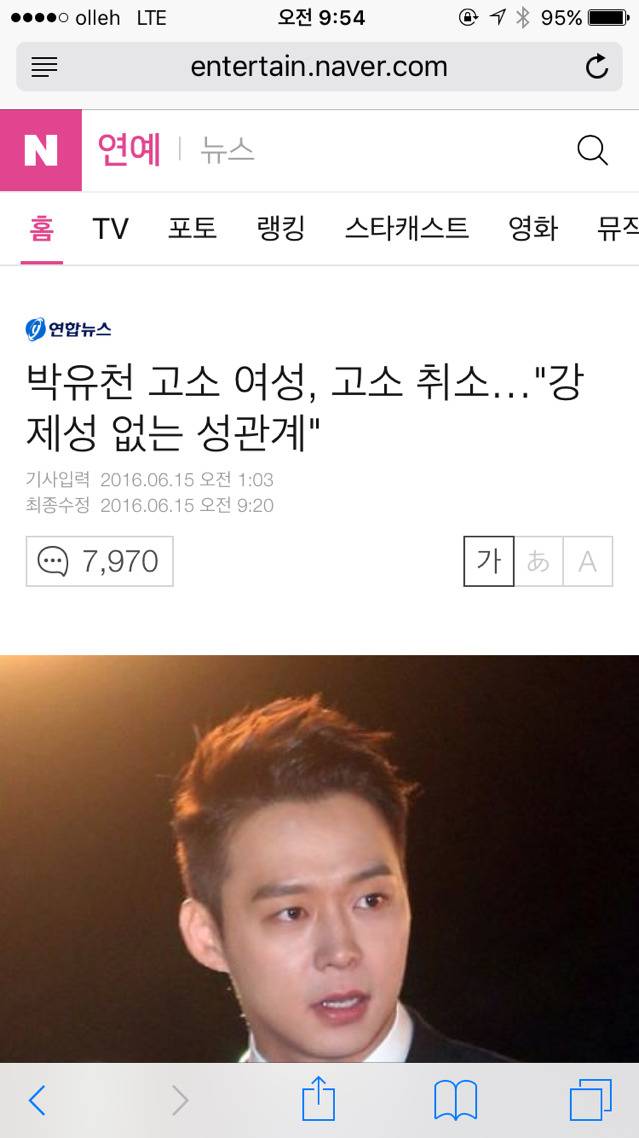Go back in Safari
Screen dimensions: 639x1138
click(37, 1100)
